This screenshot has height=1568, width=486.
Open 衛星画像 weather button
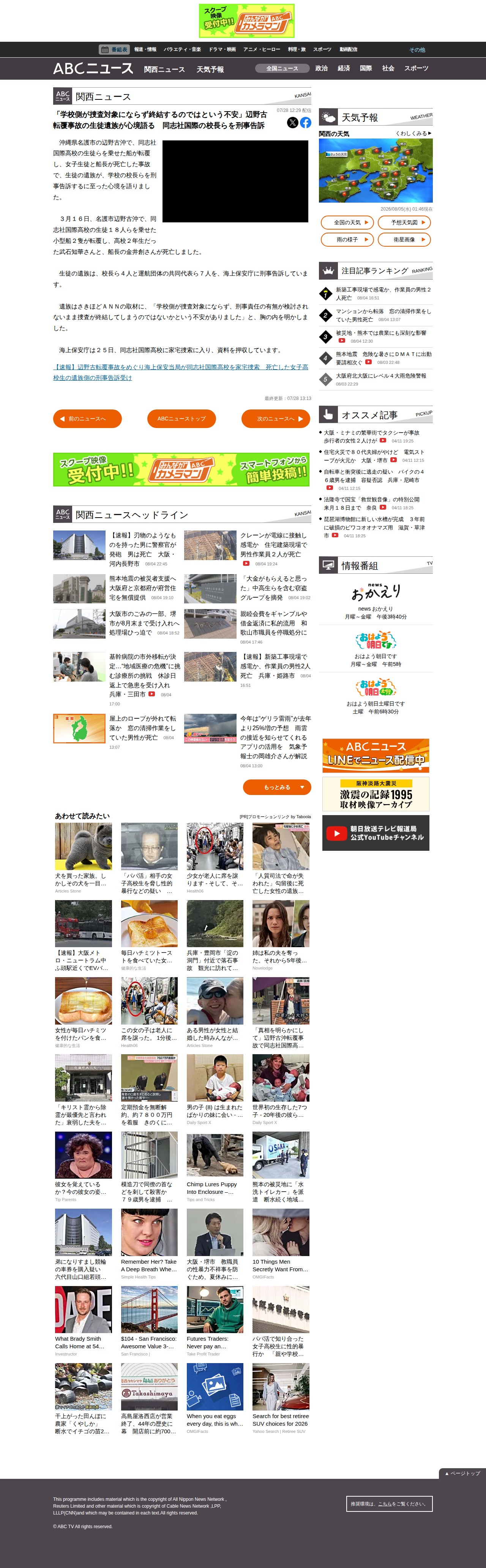tap(404, 240)
